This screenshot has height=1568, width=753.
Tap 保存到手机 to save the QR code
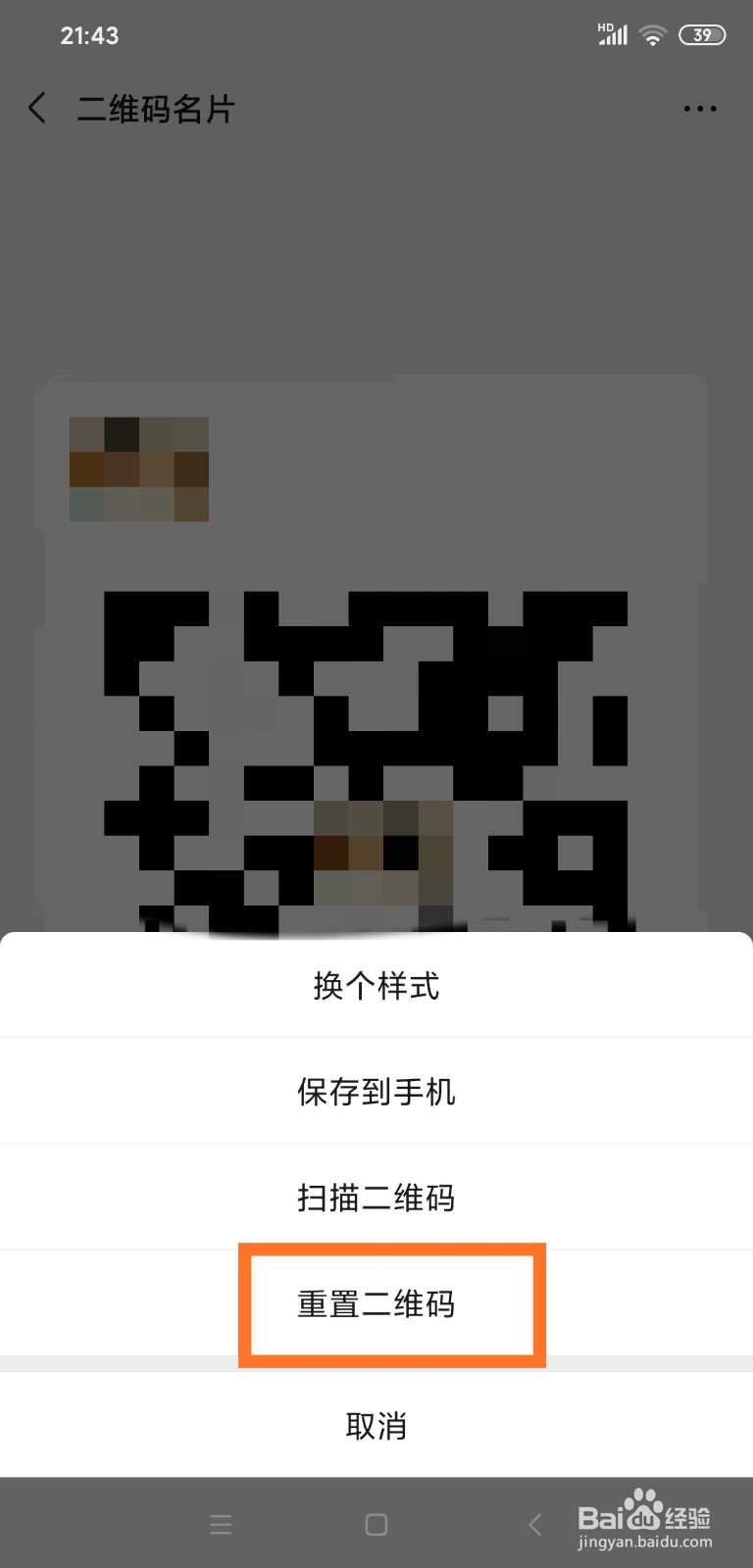(x=376, y=1092)
